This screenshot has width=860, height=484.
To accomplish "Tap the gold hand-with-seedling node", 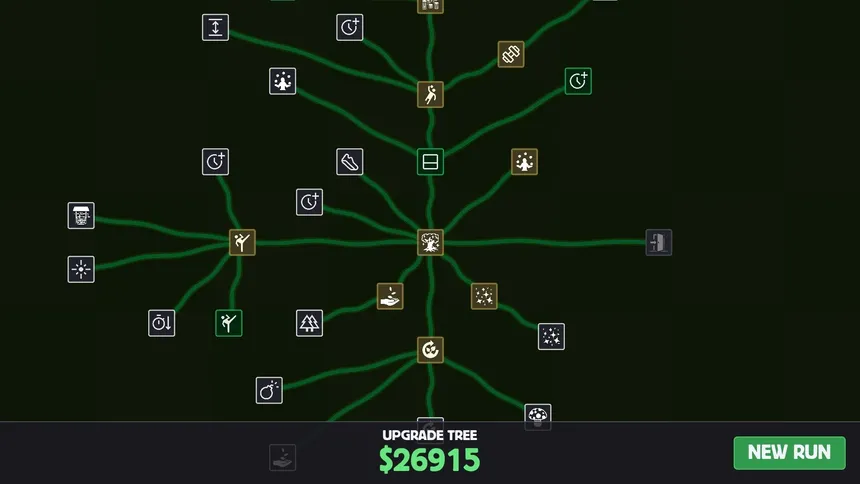I will (390, 296).
